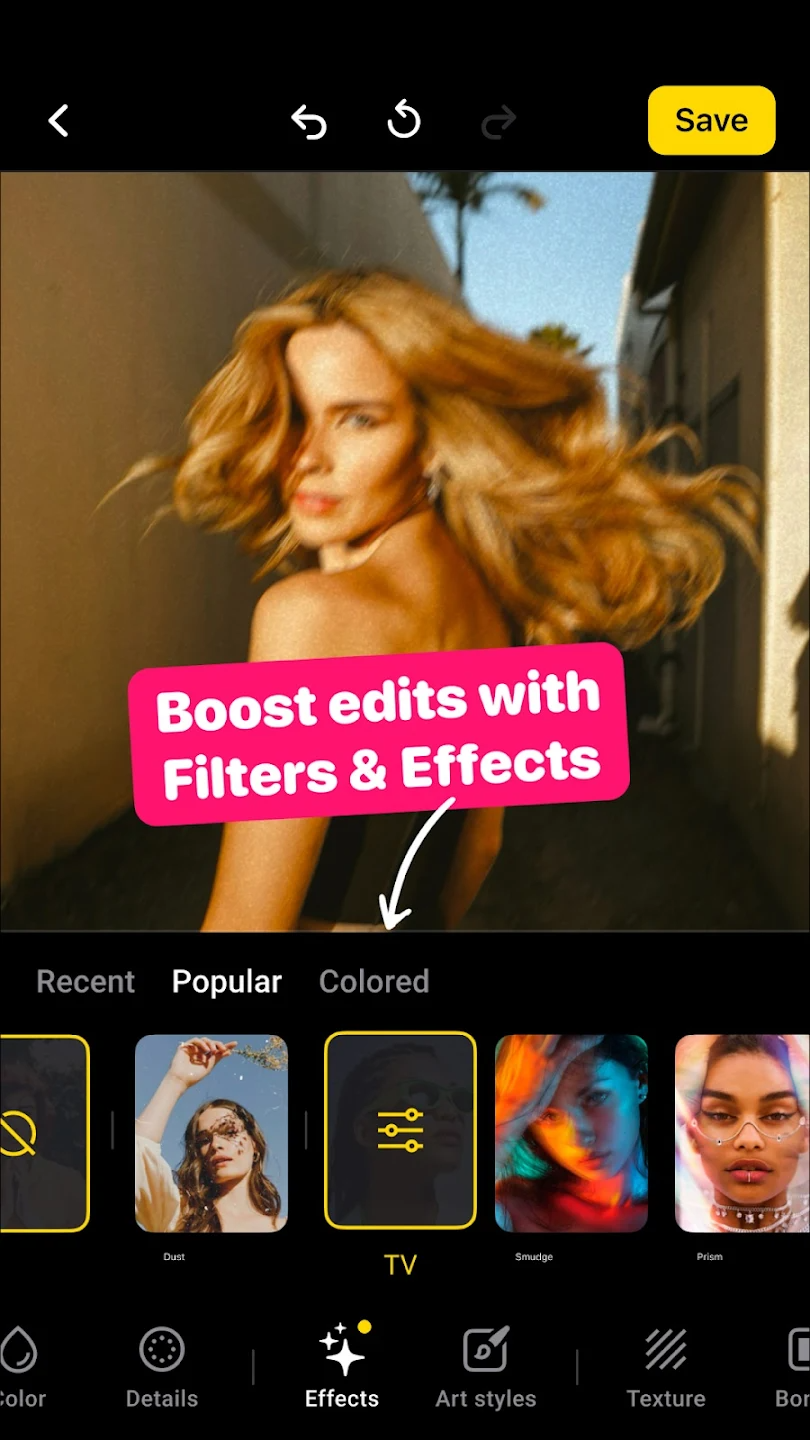The width and height of the screenshot is (810, 1440).
Task: Open the Color tool
Action: tap(20, 1367)
